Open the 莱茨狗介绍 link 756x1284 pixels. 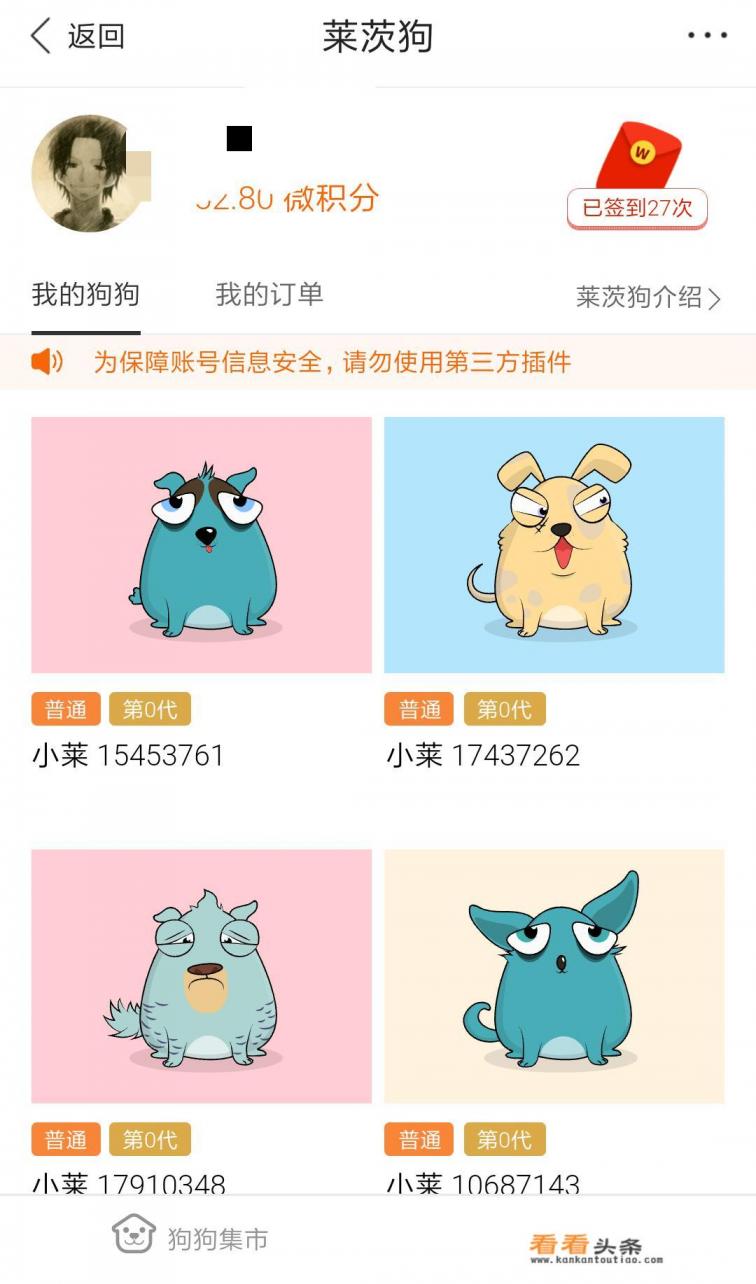647,297
